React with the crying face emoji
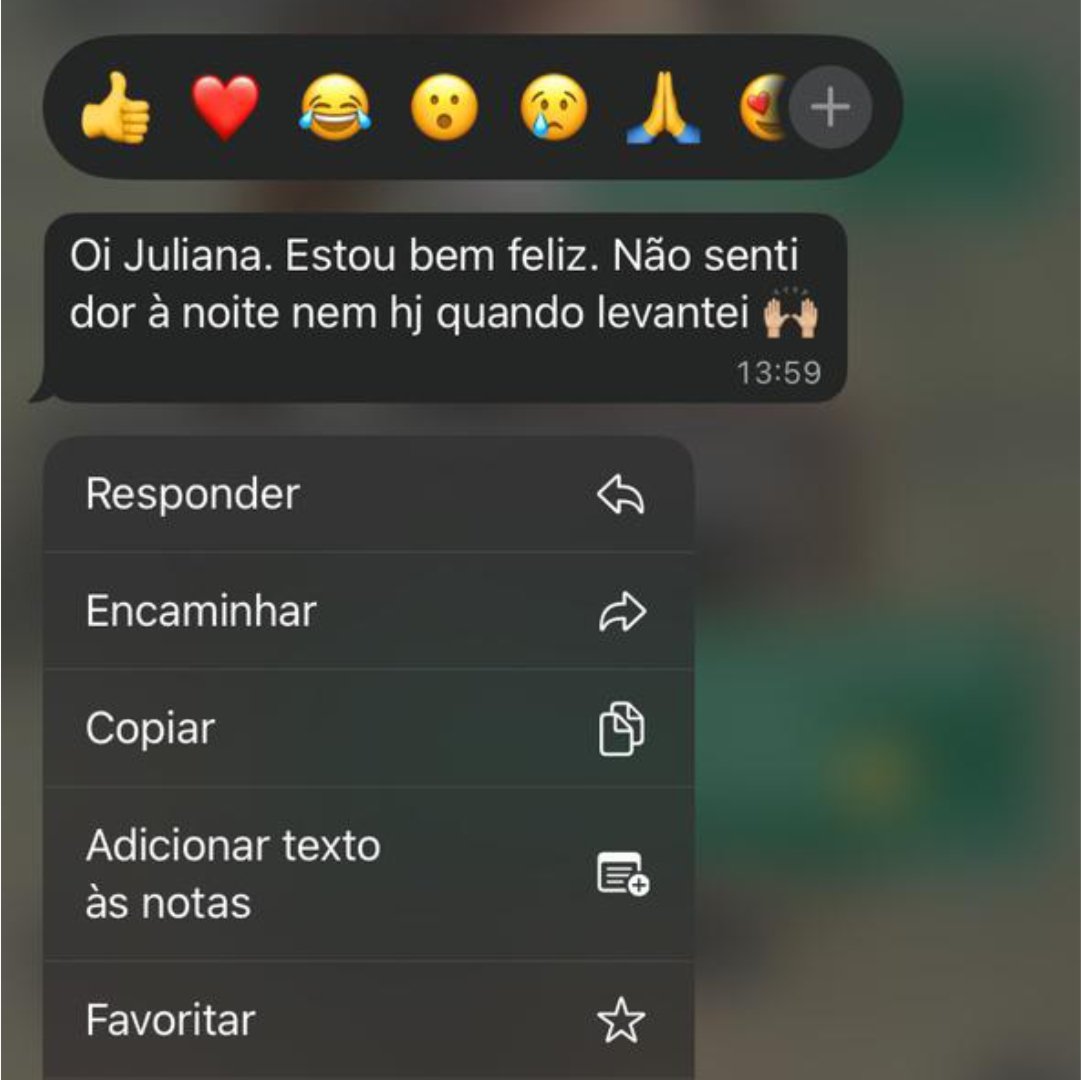Viewport: 1081px width, 1080px height. 553,108
